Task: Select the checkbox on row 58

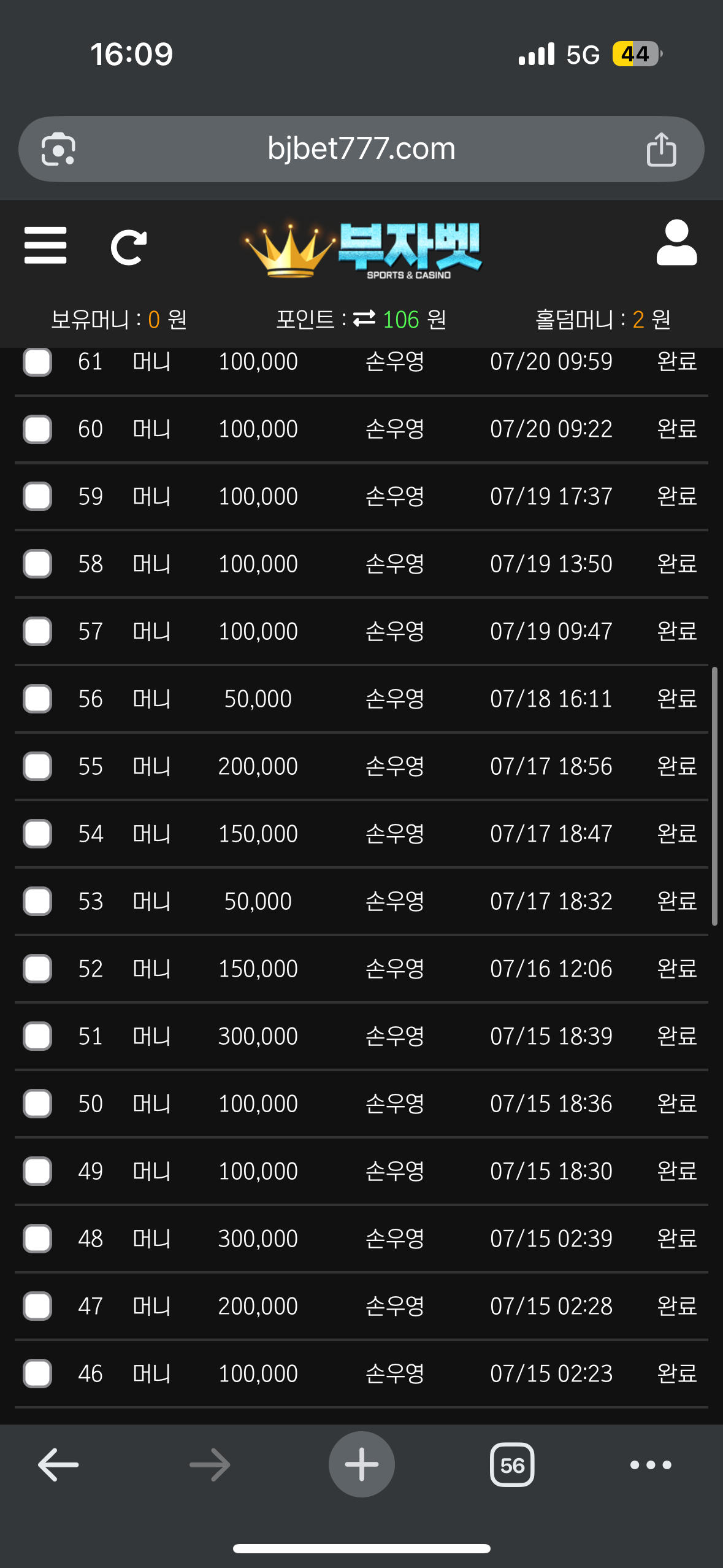Action: 37,564
